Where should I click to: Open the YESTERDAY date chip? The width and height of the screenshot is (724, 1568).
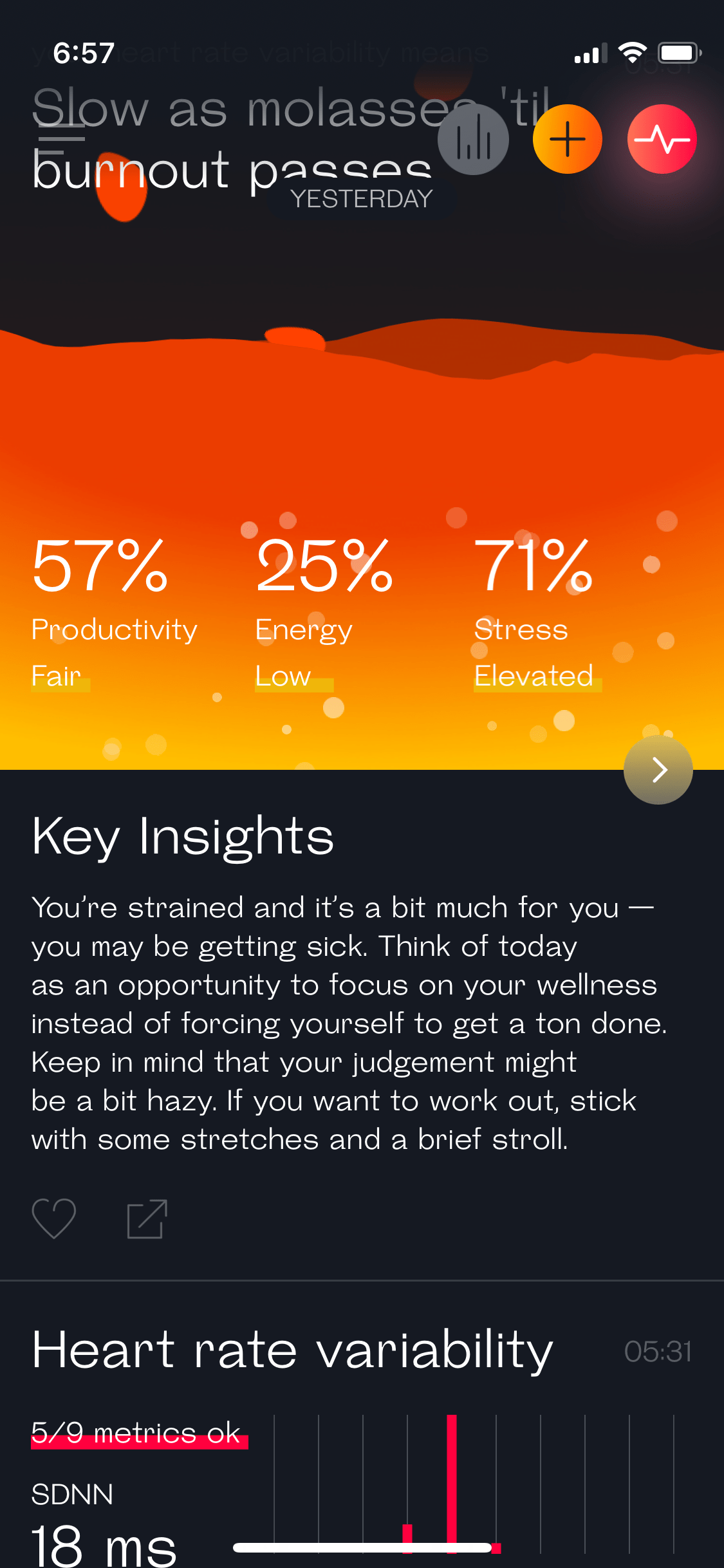tap(362, 199)
